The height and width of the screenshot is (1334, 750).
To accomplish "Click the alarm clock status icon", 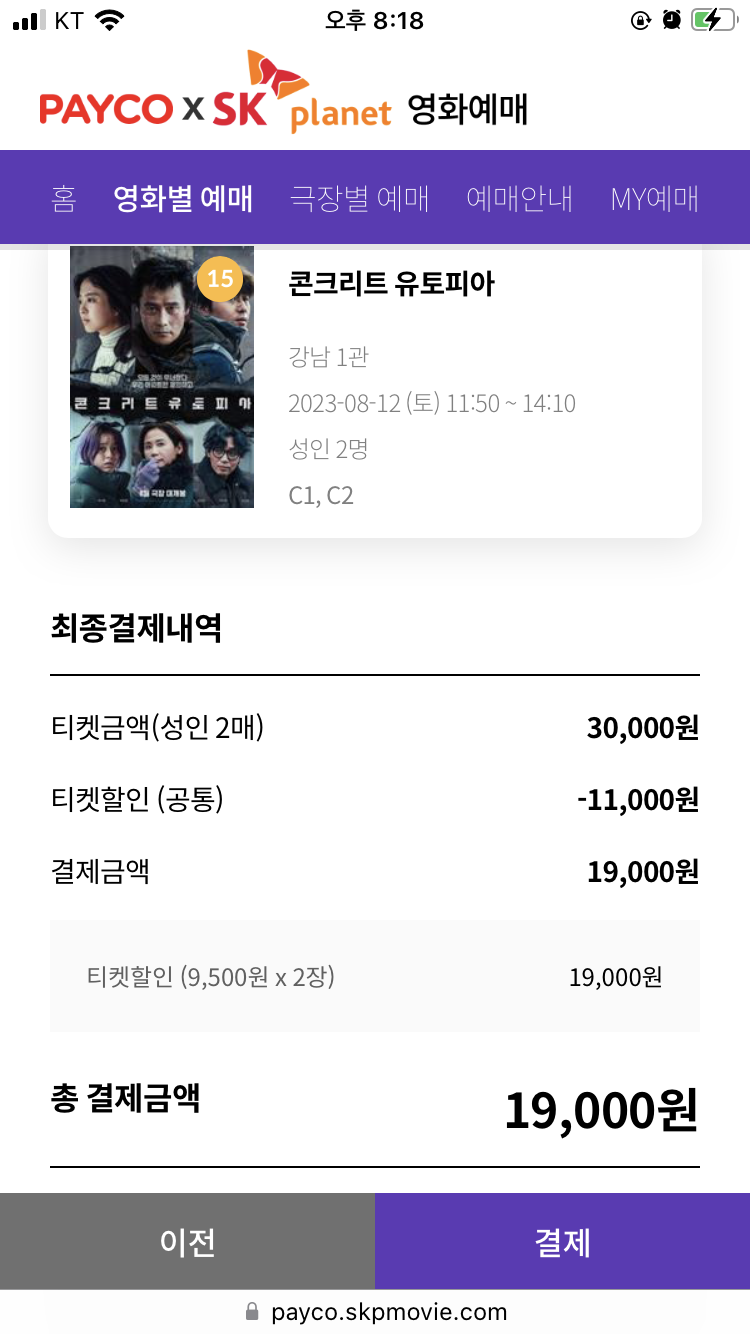I will click(672, 19).
